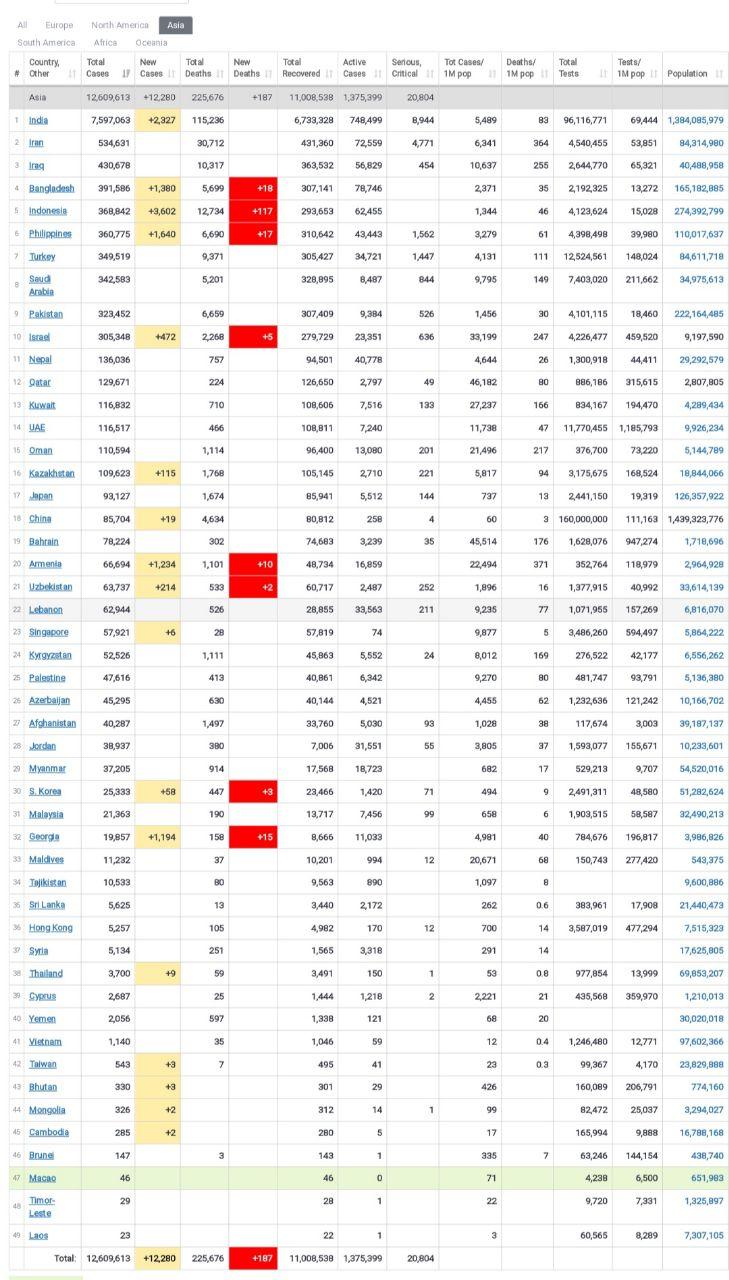729x1280 pixels.
Task: Sort by the Total Recovered column
Action: tap(305, 68)
